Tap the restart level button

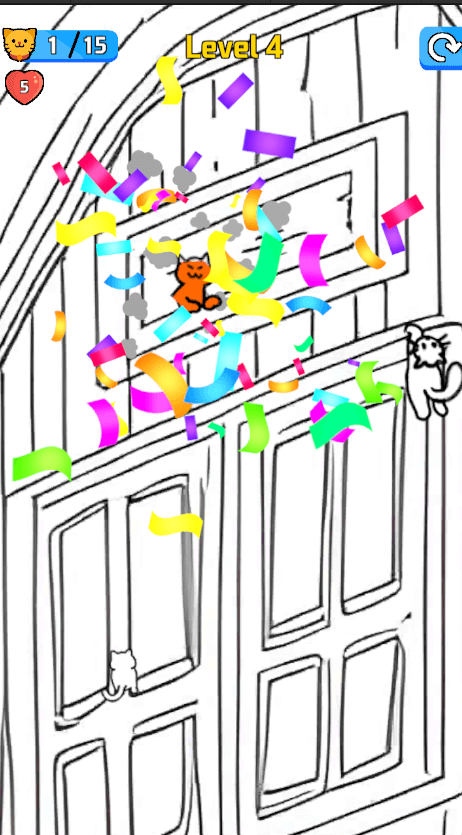coord(441,48)
